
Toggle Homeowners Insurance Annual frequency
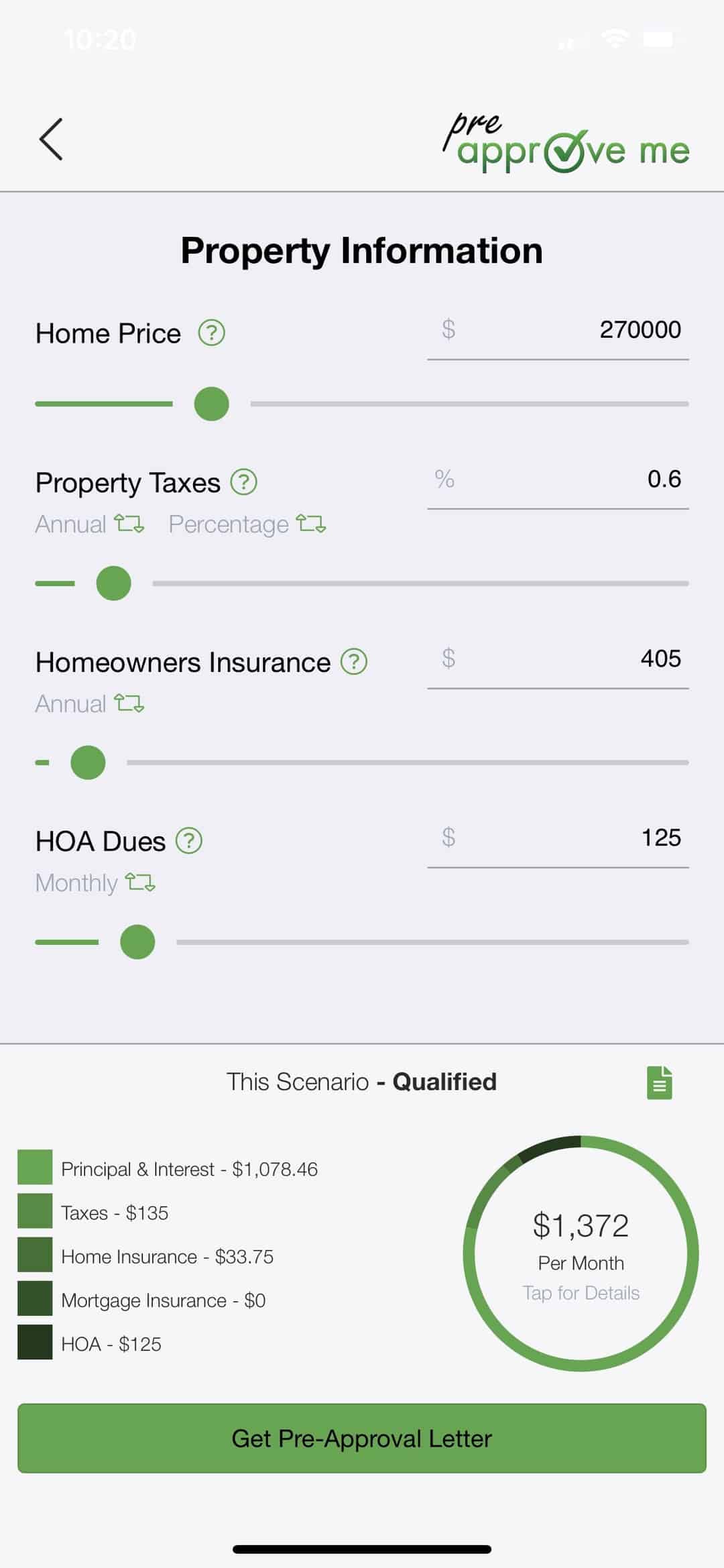coord(90,704)
